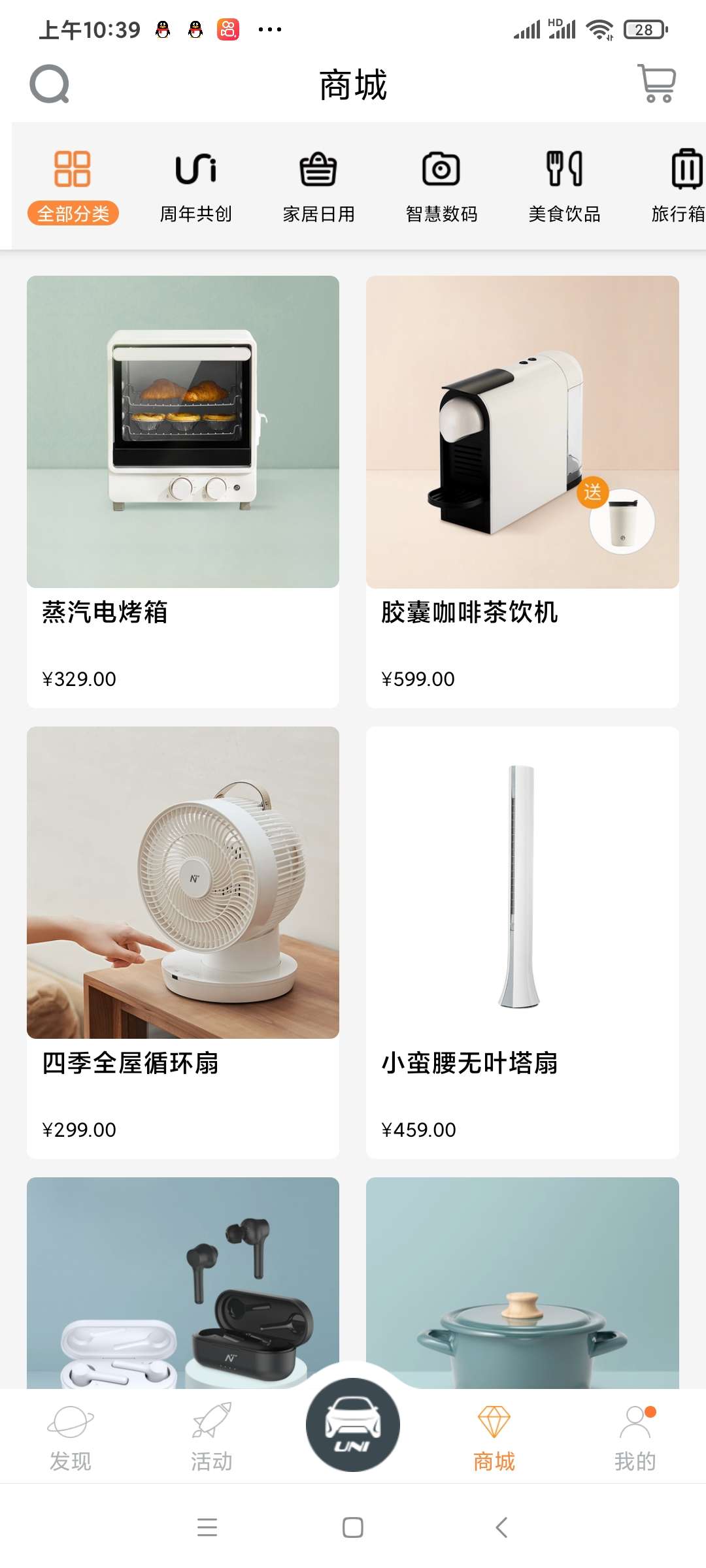This screenshot has width=706, height=1568.
Task: Switch to the 周年共创 category
Action: click(x=195, y=186)
